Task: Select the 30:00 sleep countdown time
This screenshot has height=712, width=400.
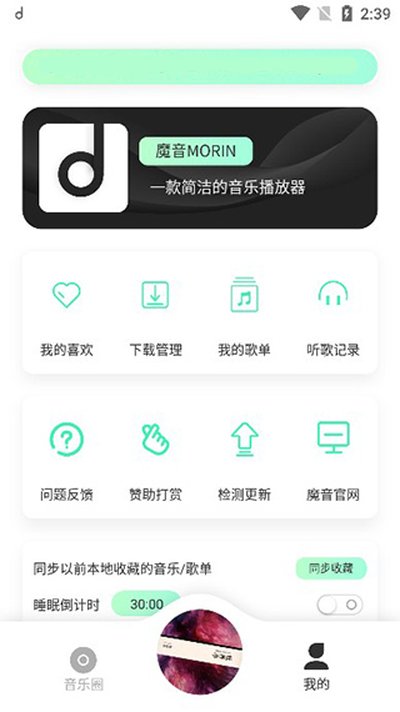Action: (x=146, y=604)
